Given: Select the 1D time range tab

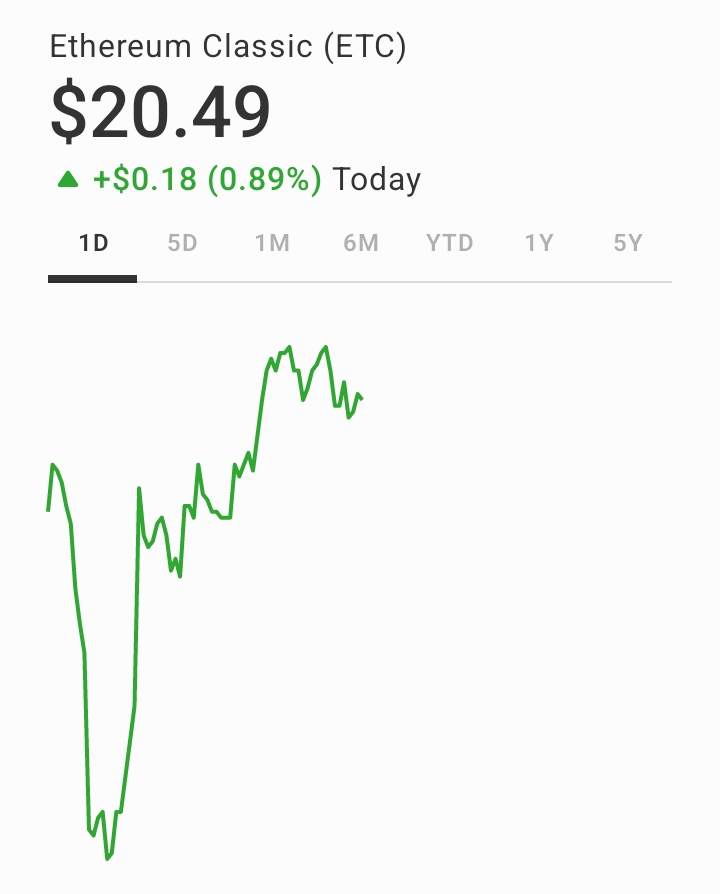Looking at the screenshot, I should (93, 242).
